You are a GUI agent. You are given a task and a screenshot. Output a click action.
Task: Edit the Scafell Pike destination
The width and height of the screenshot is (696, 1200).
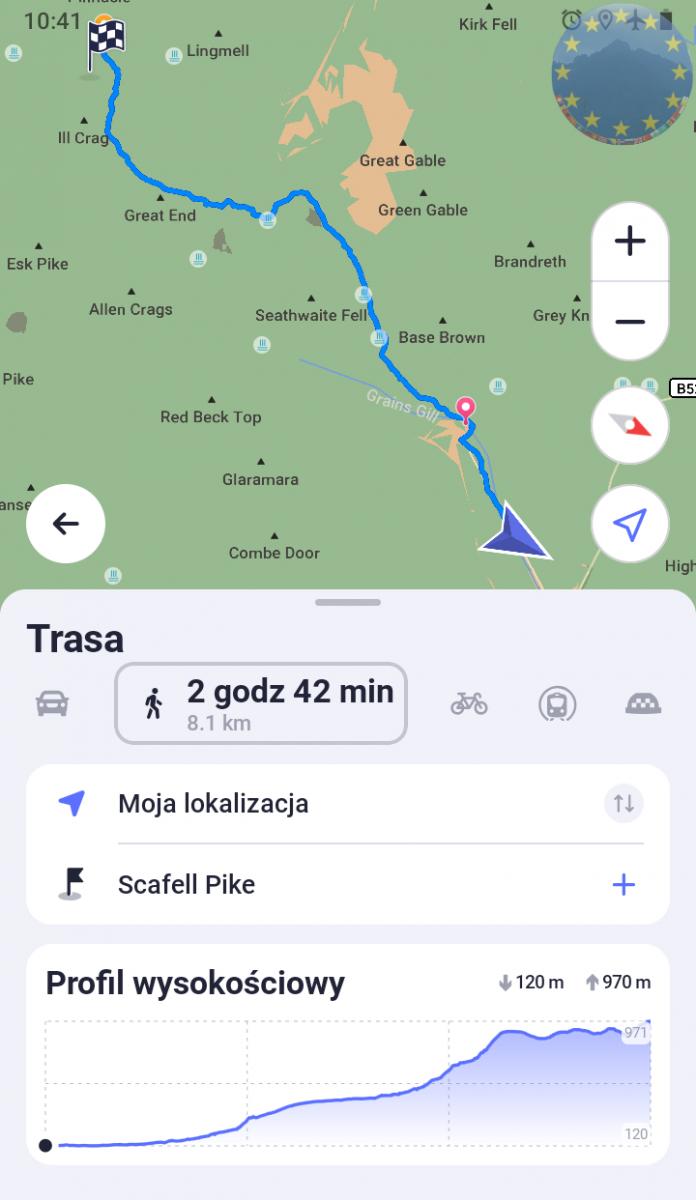click(186, 884)
